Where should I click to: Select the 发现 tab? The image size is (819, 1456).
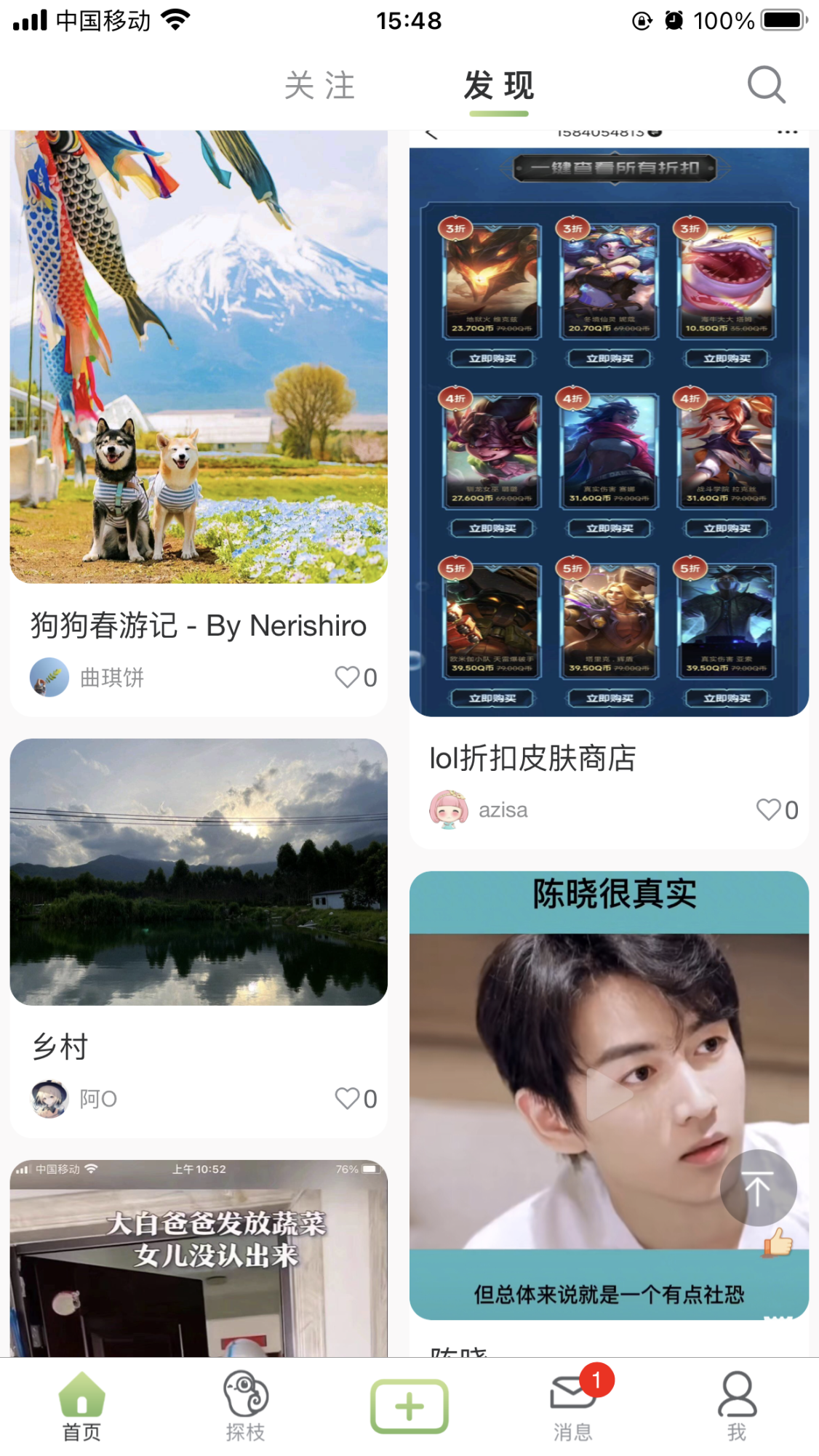[x=499, y=86]
